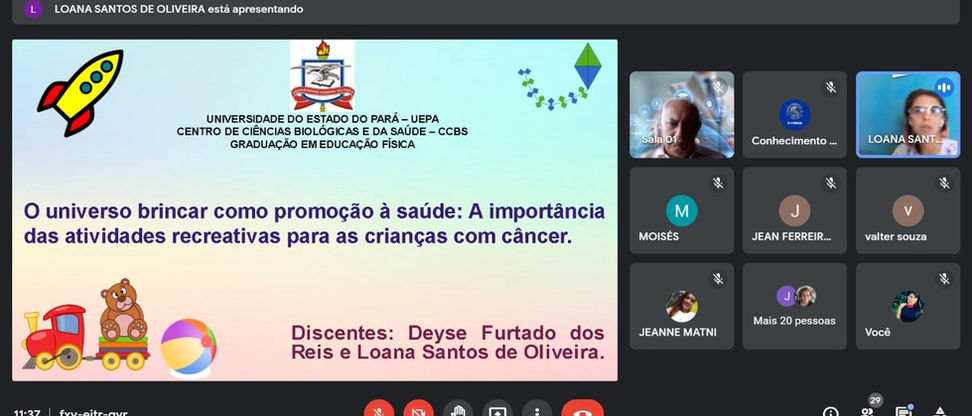
Task: Start presenting your screen
Action: coord(497,410)
